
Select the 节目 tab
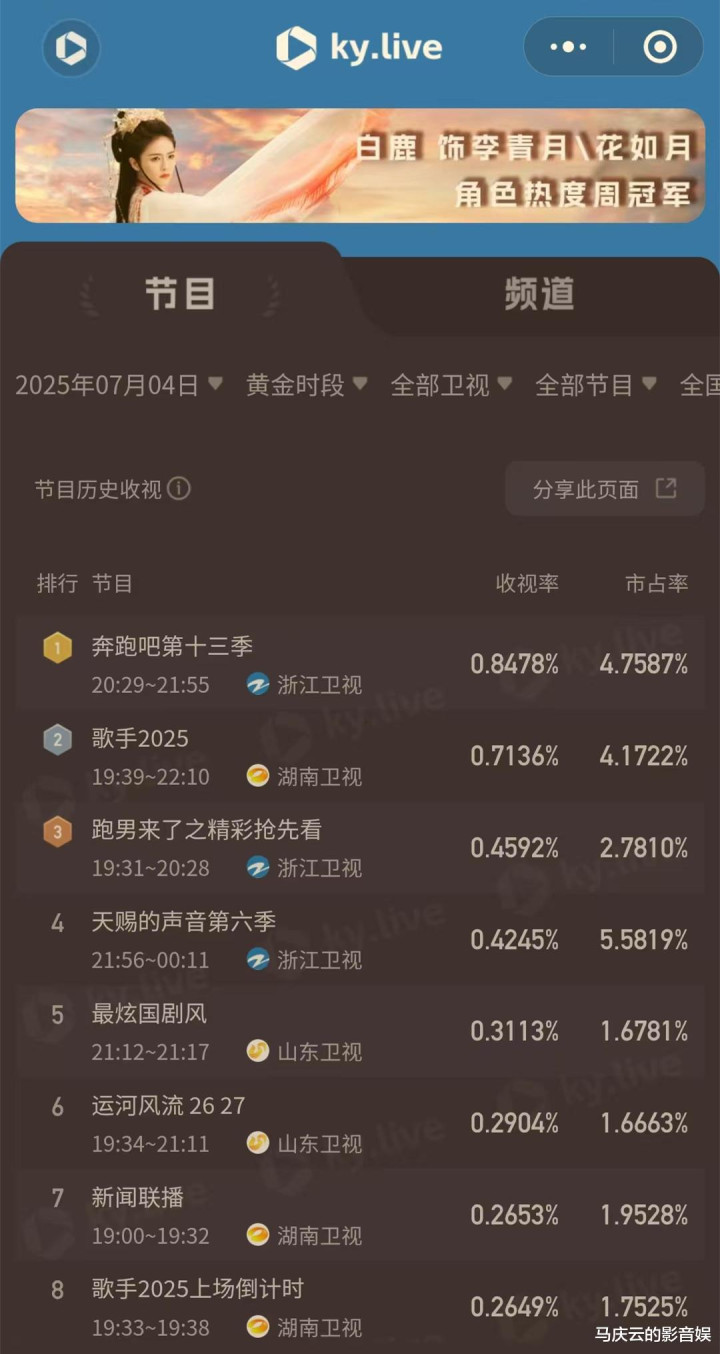[180, 294]
